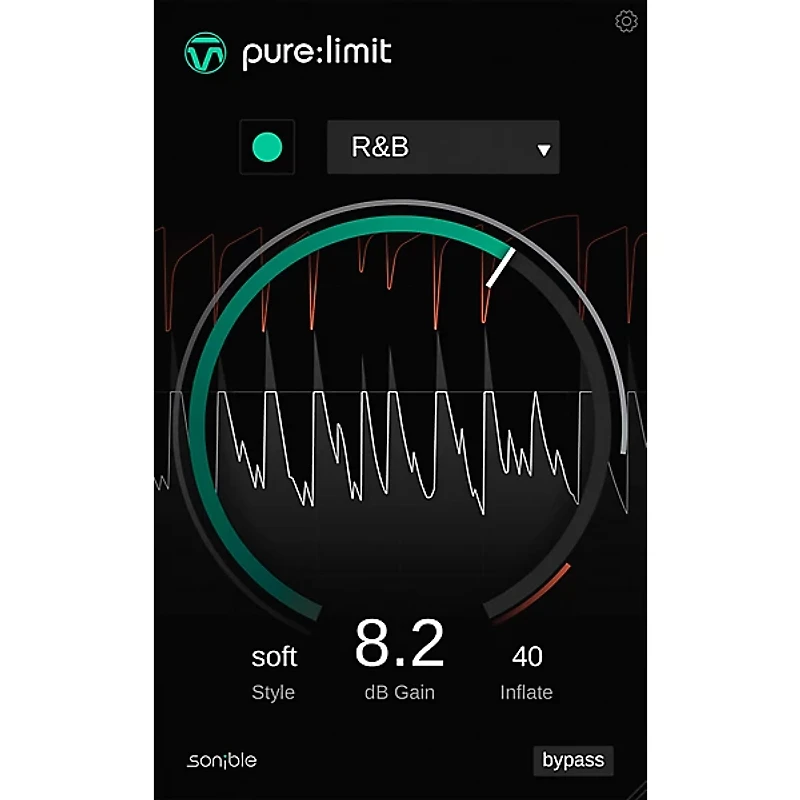Tap the 8.2 dB Gain value

(399, 645)
